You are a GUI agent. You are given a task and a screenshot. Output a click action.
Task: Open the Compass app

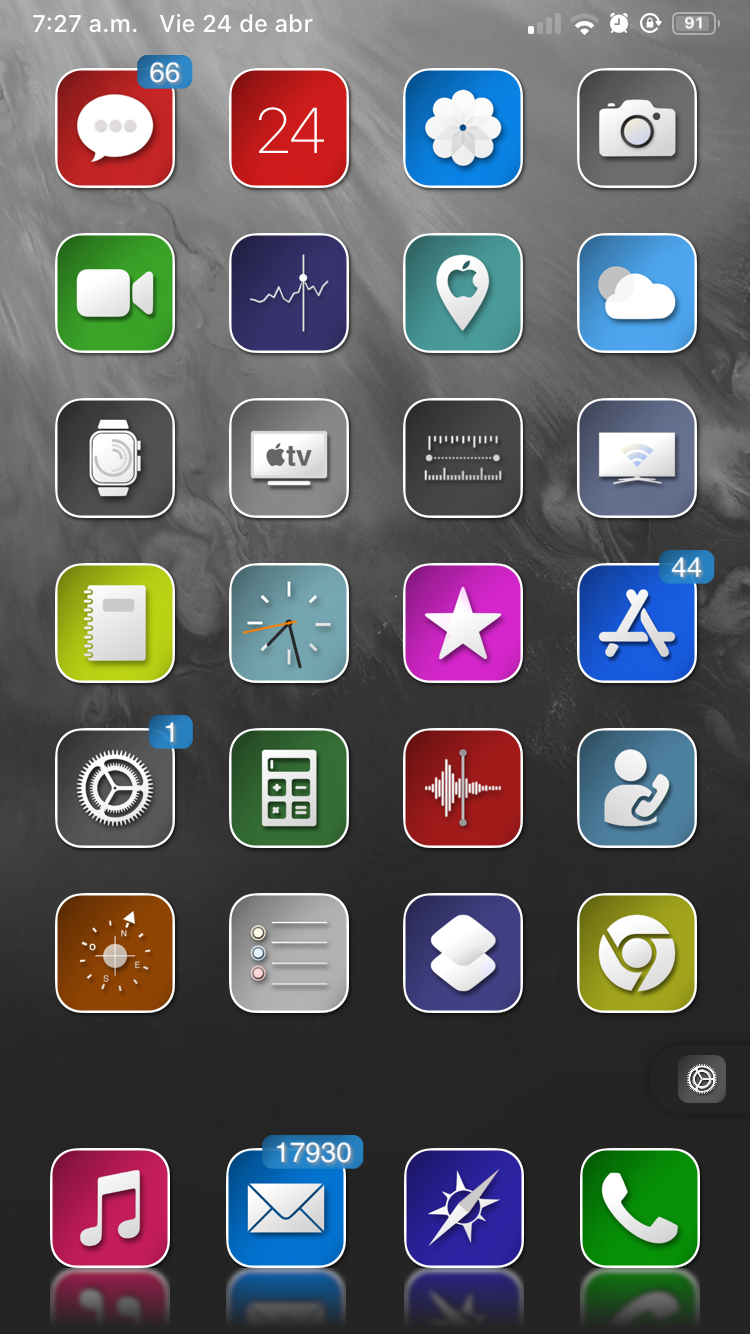(x=115, y=953)
